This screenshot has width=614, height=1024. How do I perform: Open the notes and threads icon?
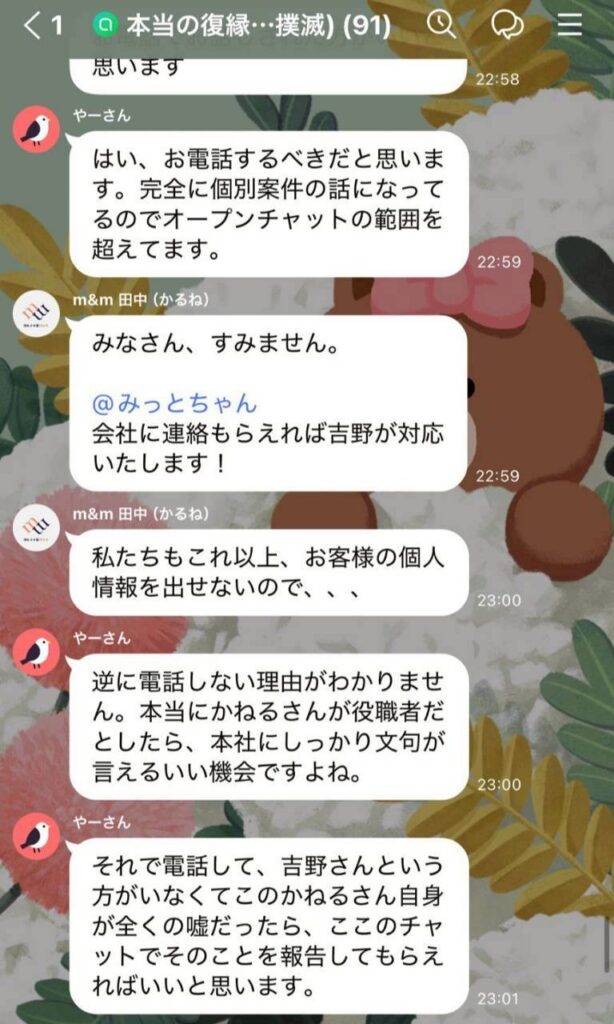[x=508, y=25]
